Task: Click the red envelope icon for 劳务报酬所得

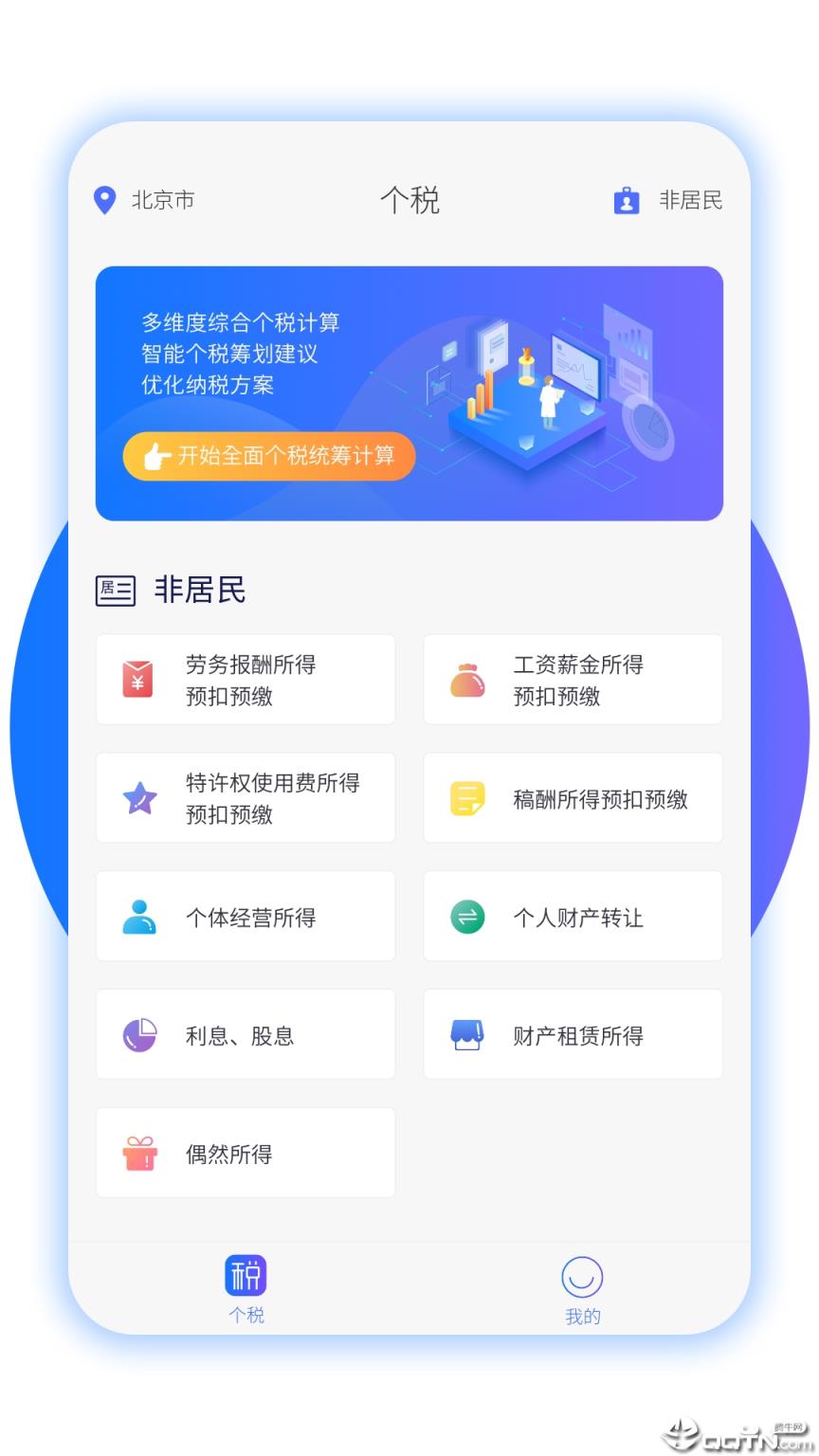Action: [x=138, y=680]
